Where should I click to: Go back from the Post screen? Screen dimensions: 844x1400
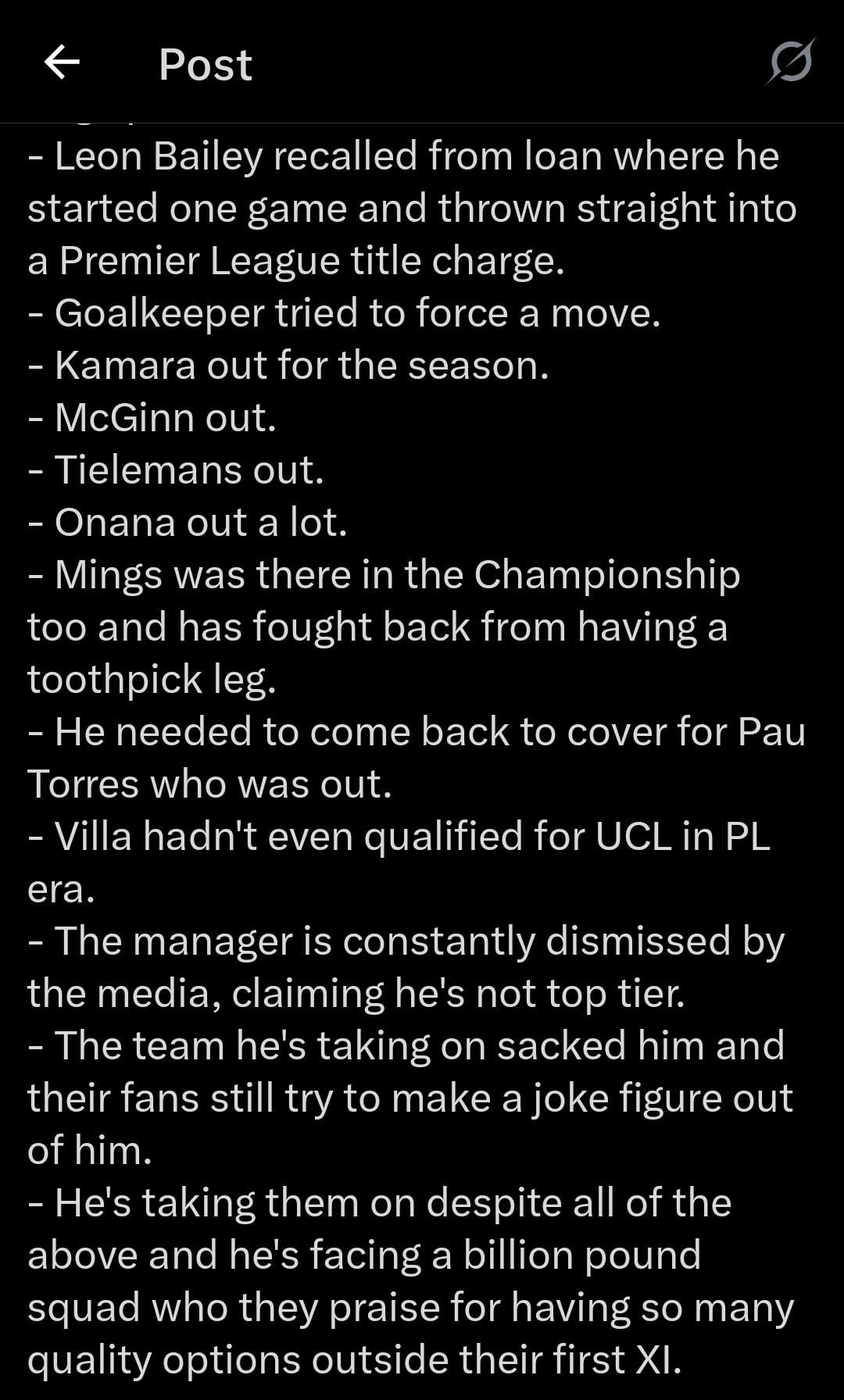[62, 62]
